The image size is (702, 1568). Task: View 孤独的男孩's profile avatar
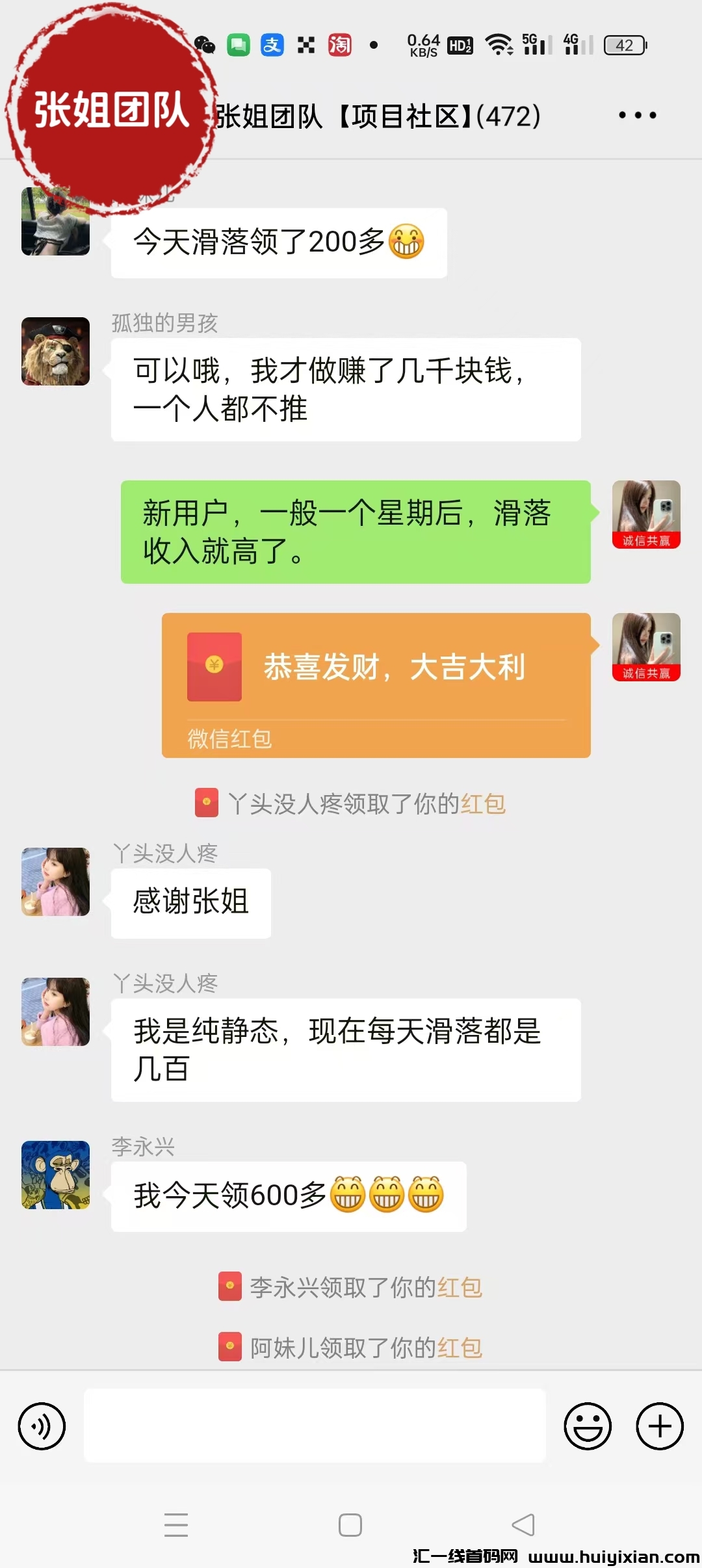(56, 352)
